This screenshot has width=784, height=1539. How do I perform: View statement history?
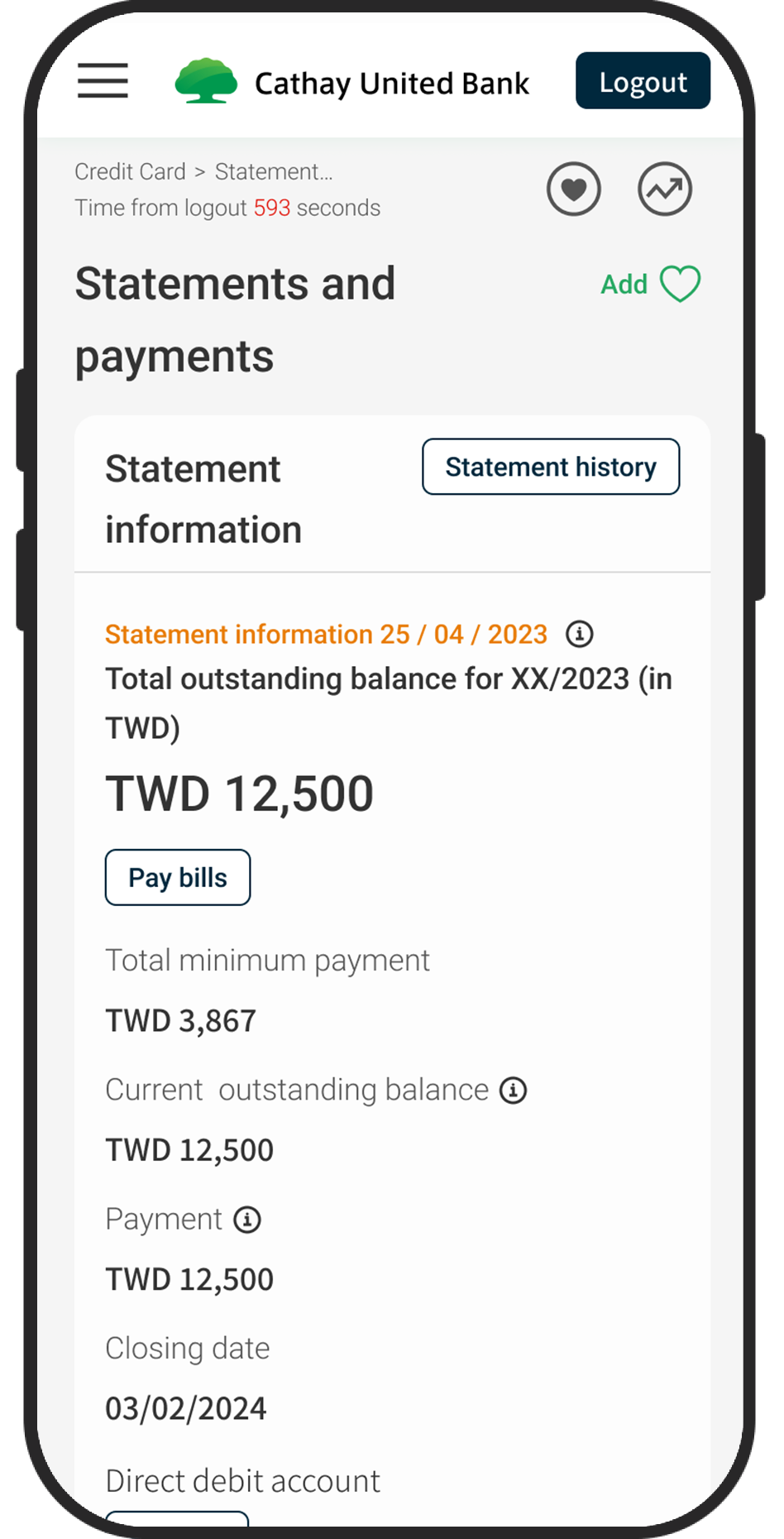551,467
